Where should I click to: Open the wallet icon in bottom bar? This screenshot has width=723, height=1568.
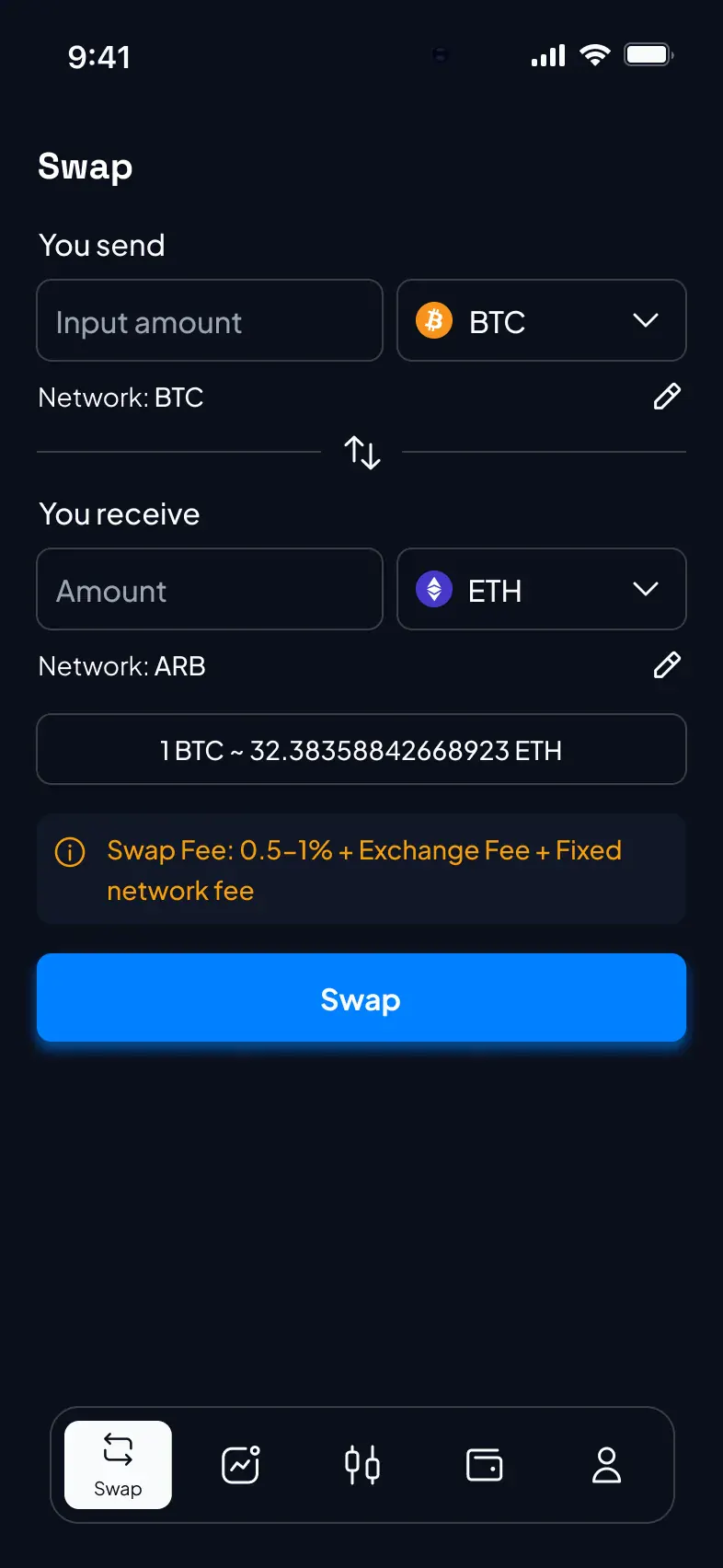pos(484,1465)
